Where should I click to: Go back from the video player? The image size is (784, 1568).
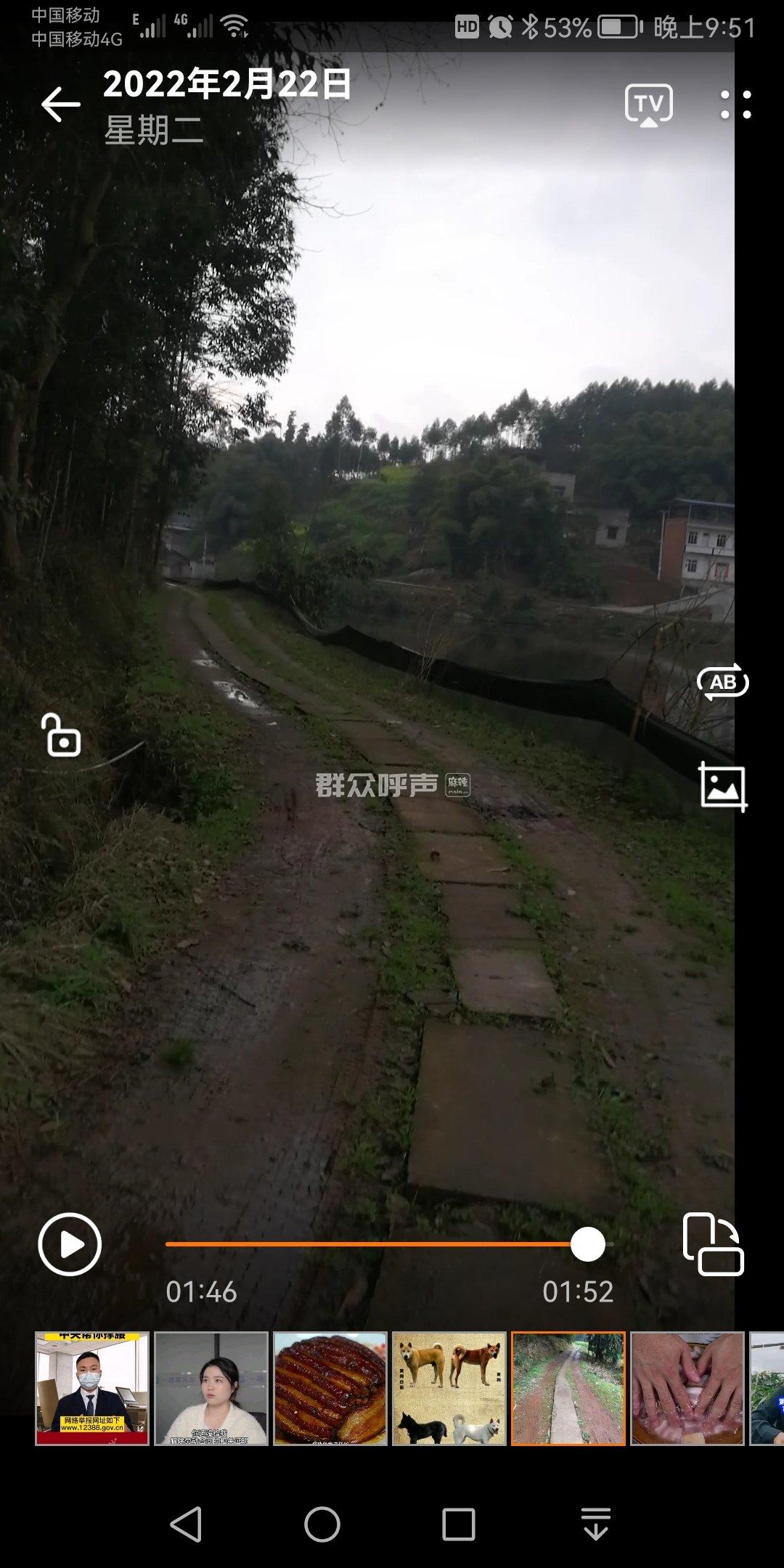click(x=60, y=105)
